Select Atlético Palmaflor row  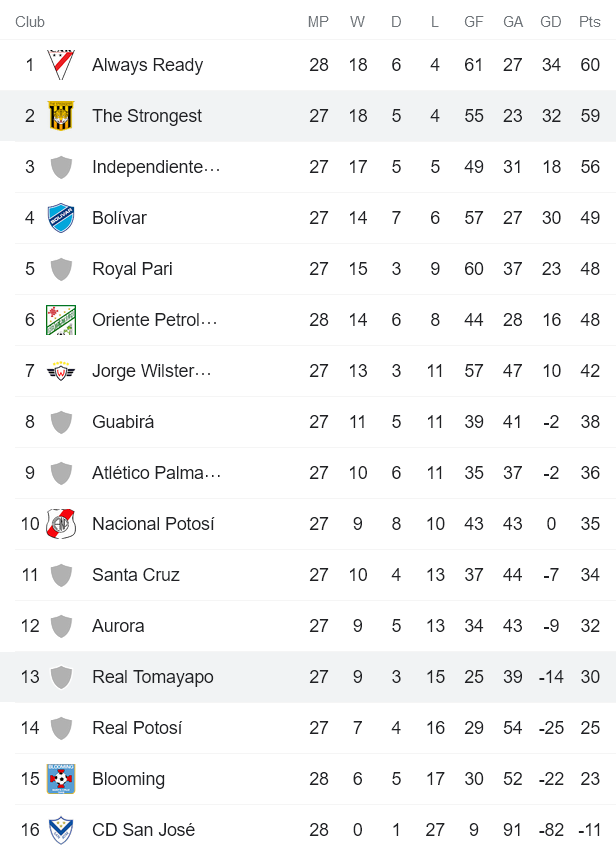click(x=156, y=473)
